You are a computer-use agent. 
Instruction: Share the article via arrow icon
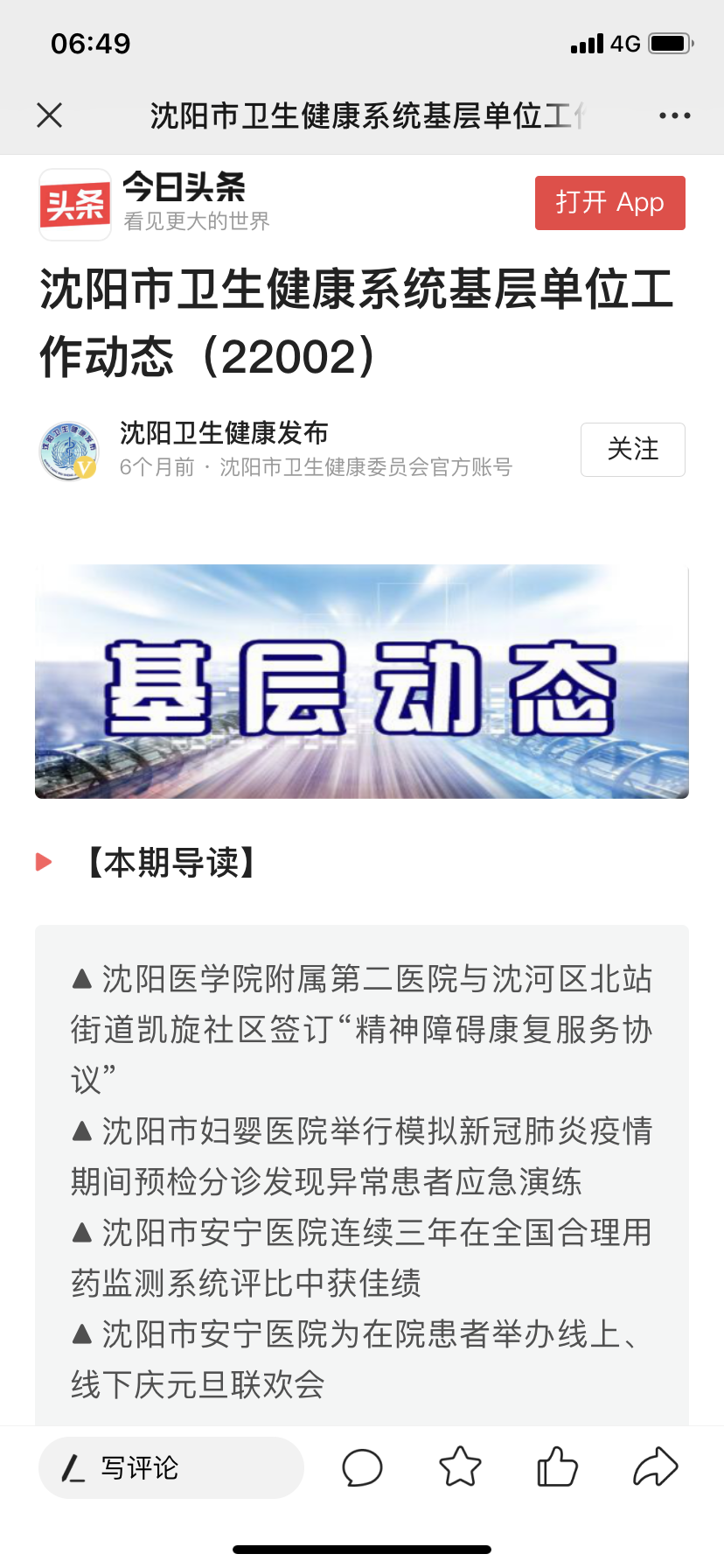pyautogui.click(x=655, y=1467)
